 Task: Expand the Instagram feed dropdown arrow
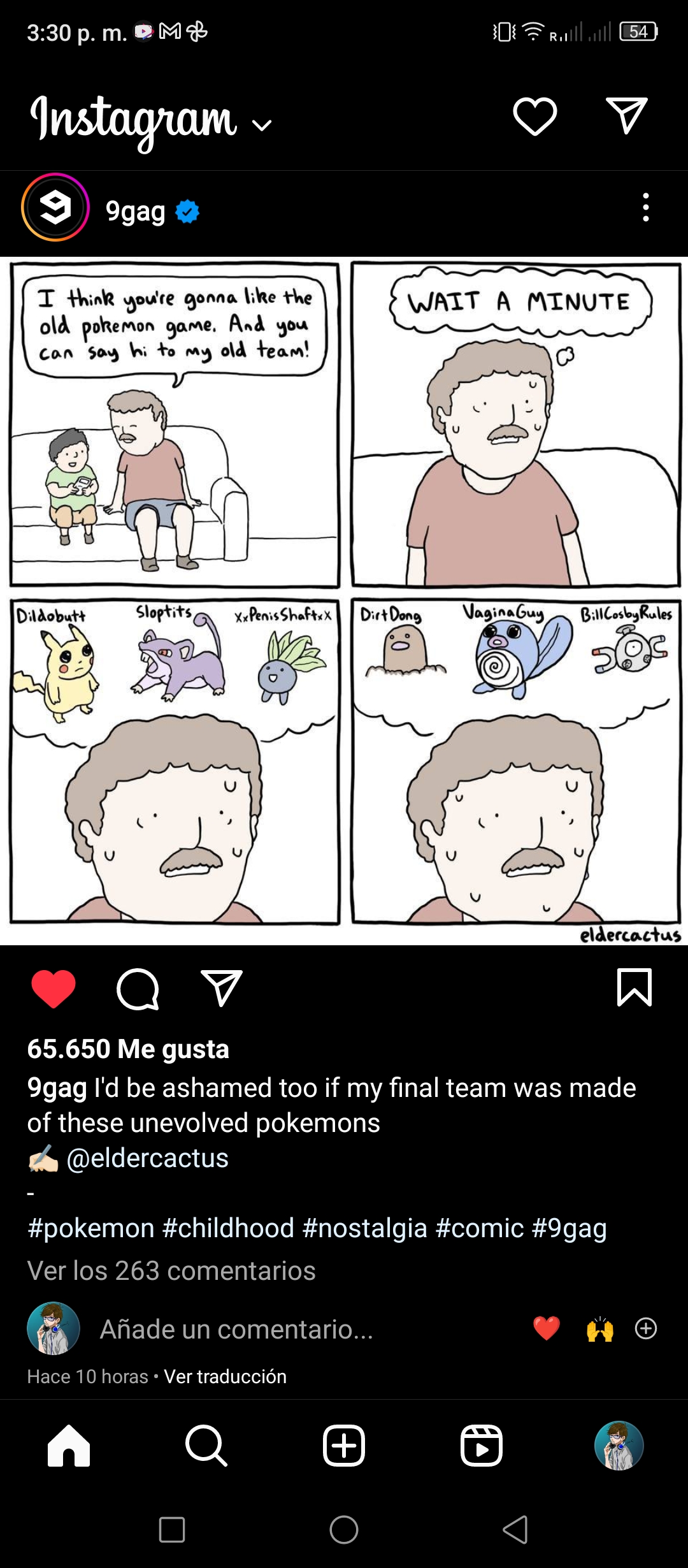click(262, 125)
